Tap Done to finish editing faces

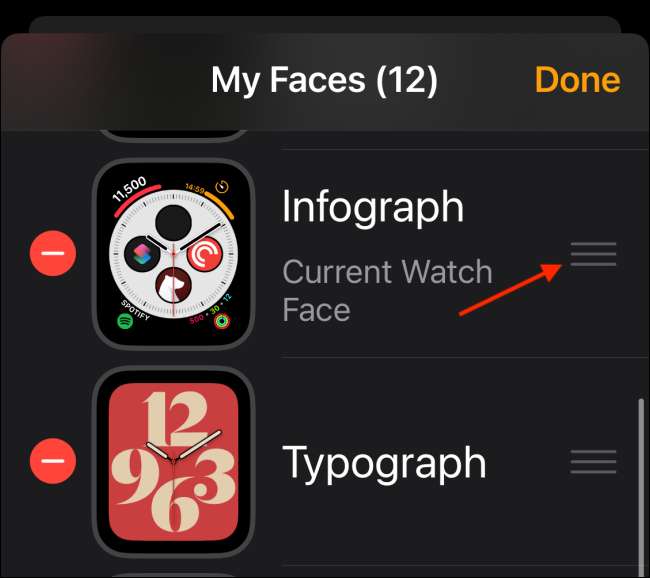(x=577, y=80)
